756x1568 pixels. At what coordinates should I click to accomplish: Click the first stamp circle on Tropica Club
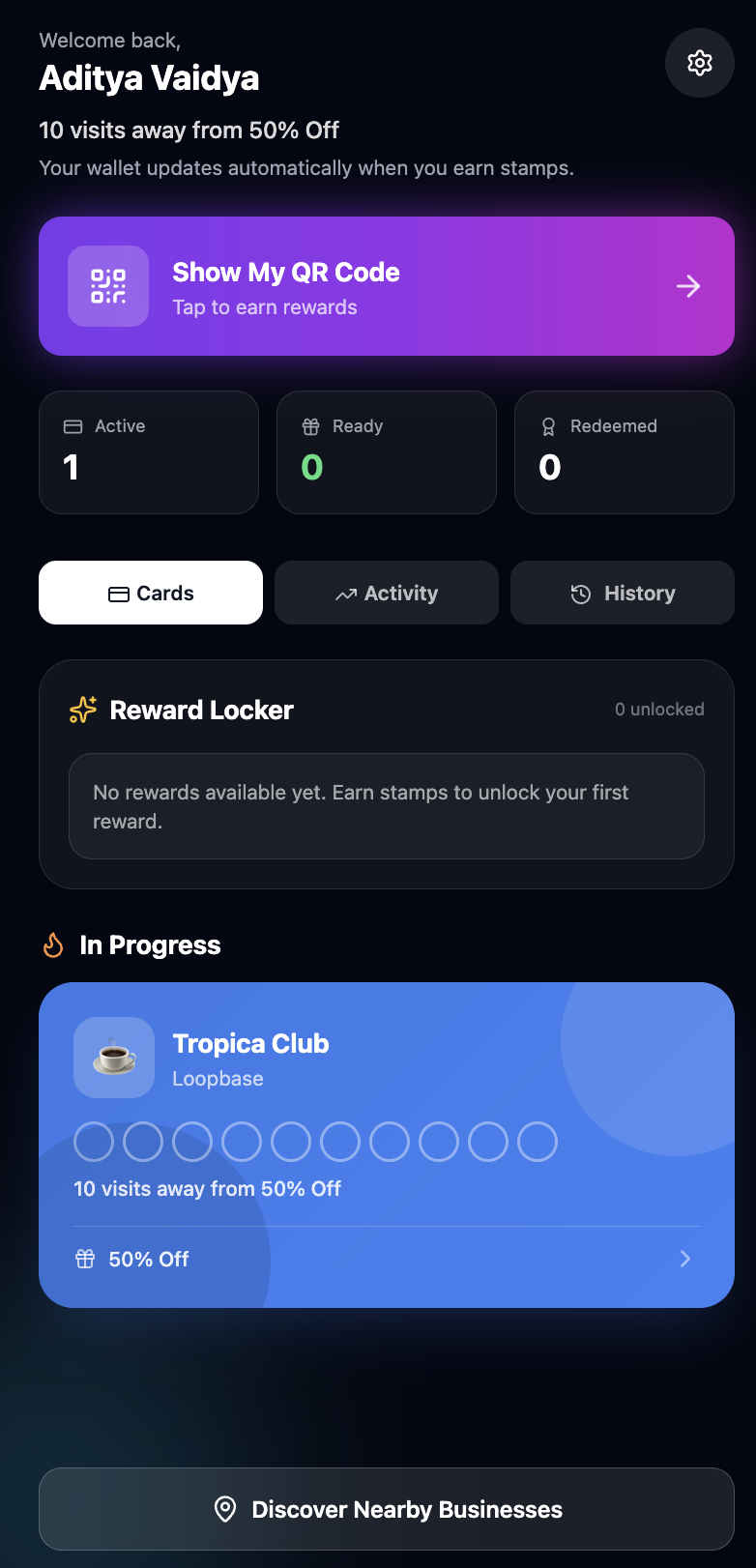(x=93, y=1142)
